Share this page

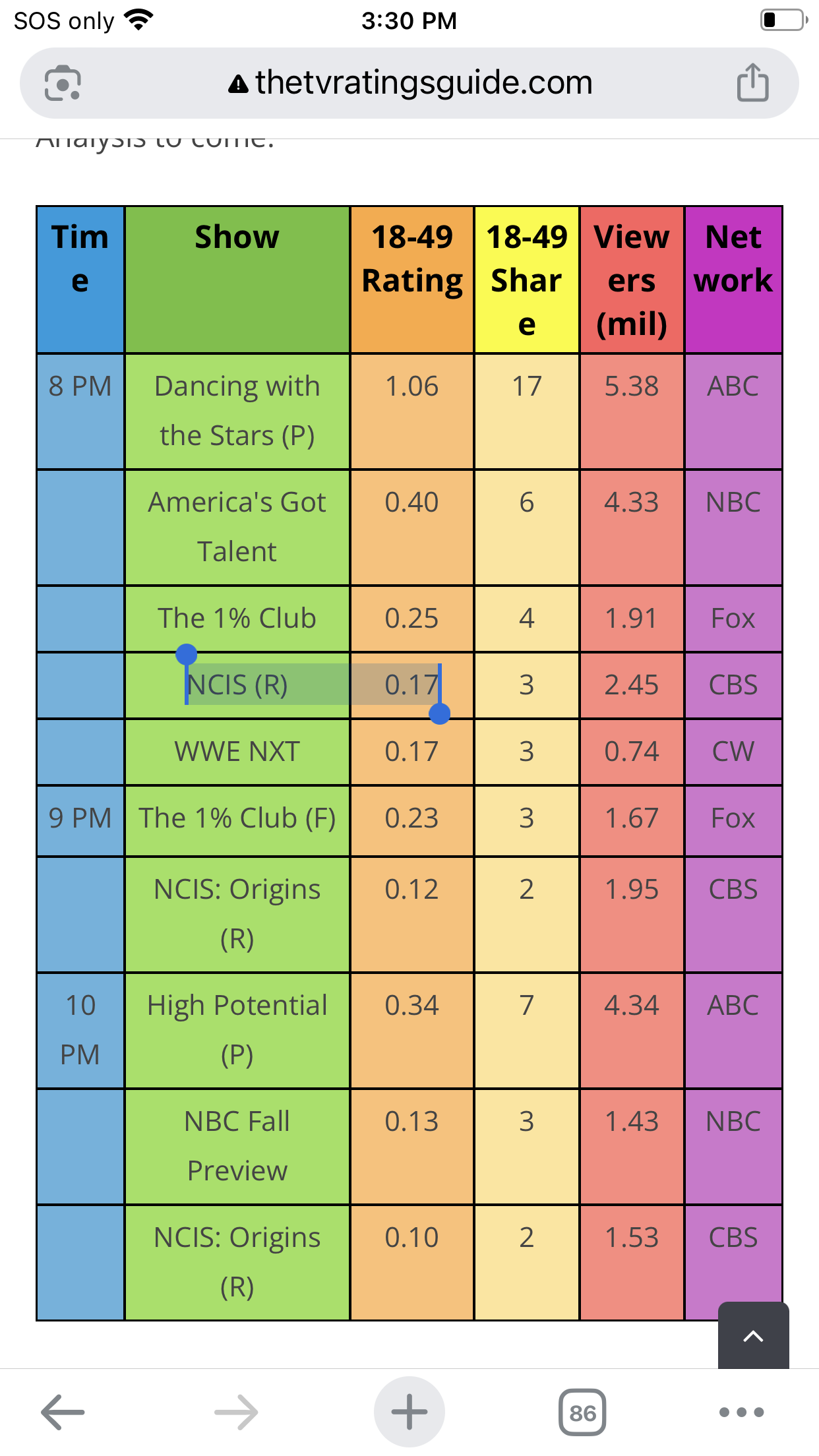[x=752, y=83]
